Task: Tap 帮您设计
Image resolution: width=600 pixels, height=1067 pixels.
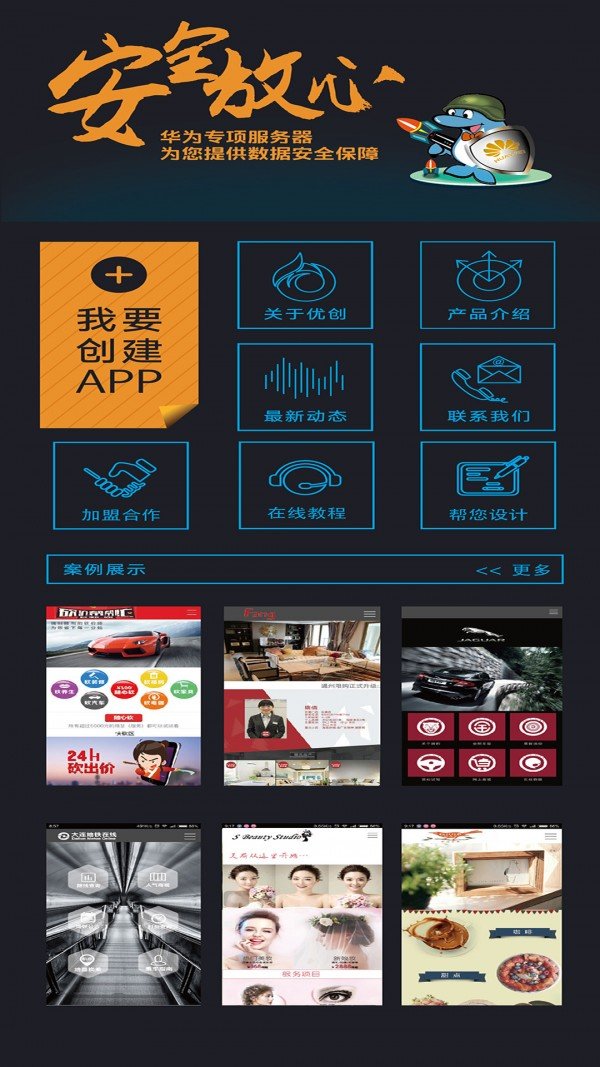Action: tap(487, 485)
